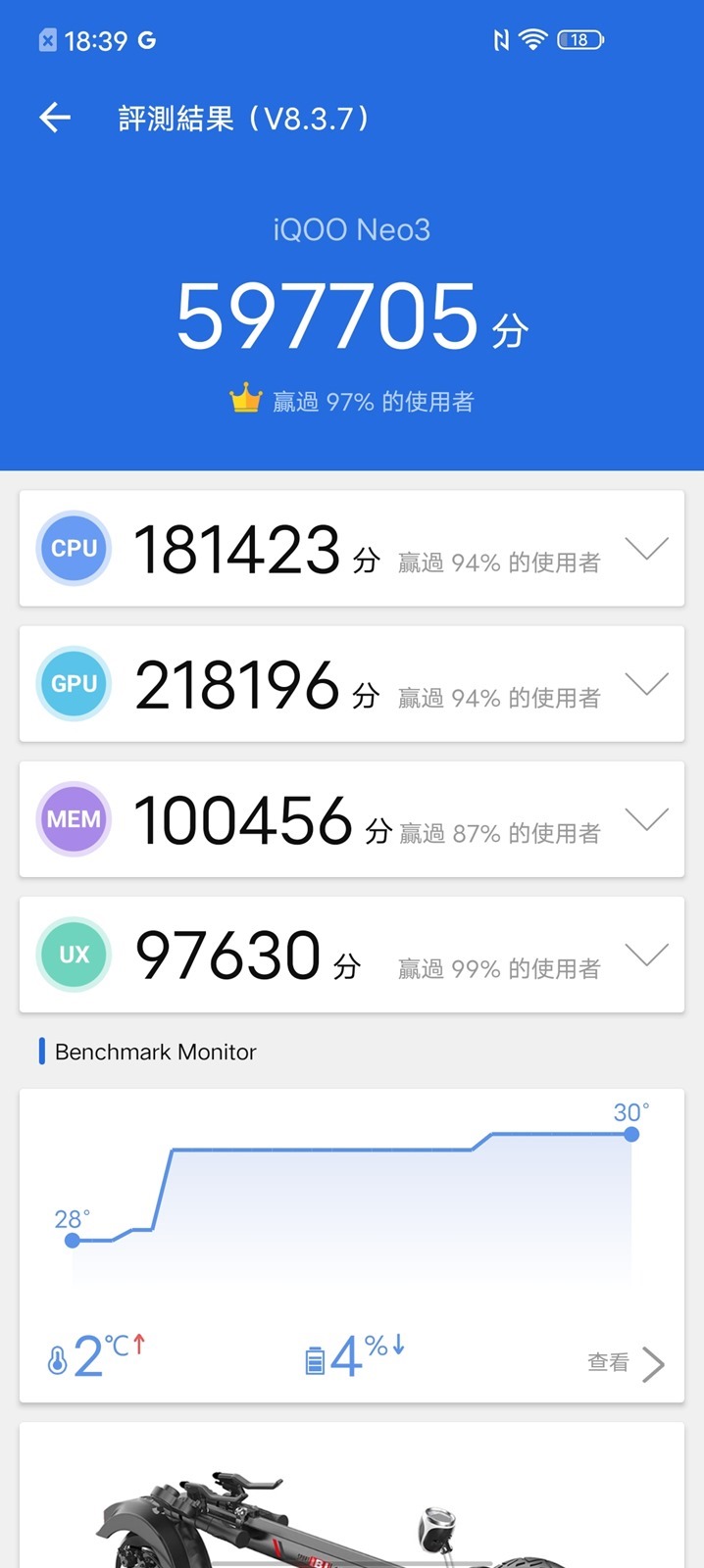Expand the GPU score breakdown

tap(646, 684)
